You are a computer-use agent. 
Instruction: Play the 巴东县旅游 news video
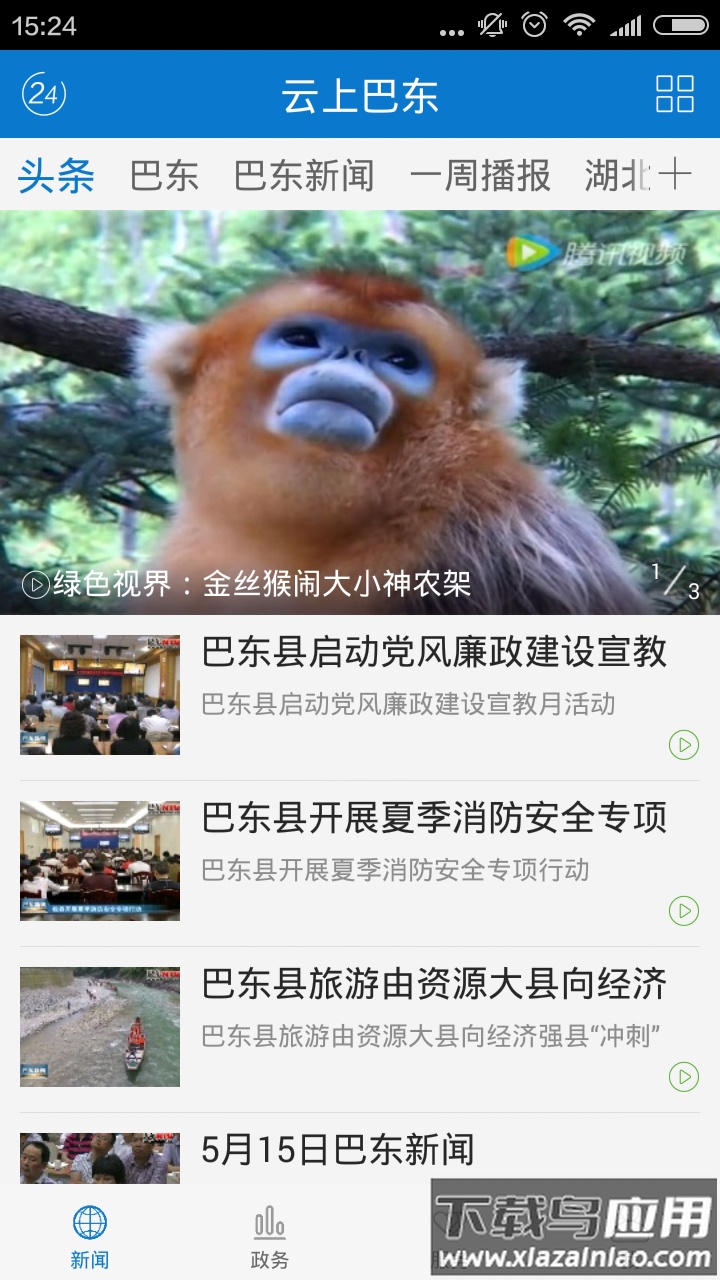click(x=683, y=1077)
